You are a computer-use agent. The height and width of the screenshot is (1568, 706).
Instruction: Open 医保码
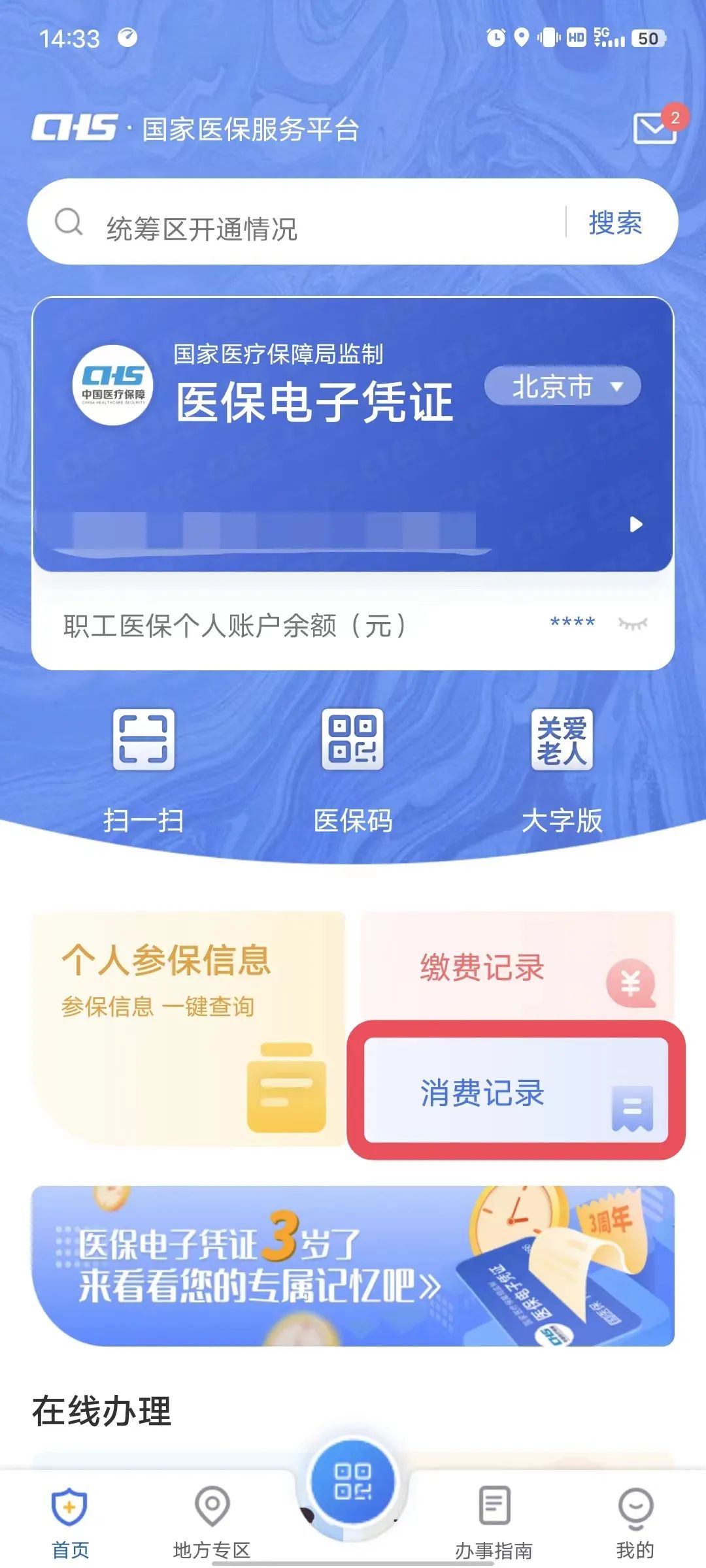coord(353,768)
